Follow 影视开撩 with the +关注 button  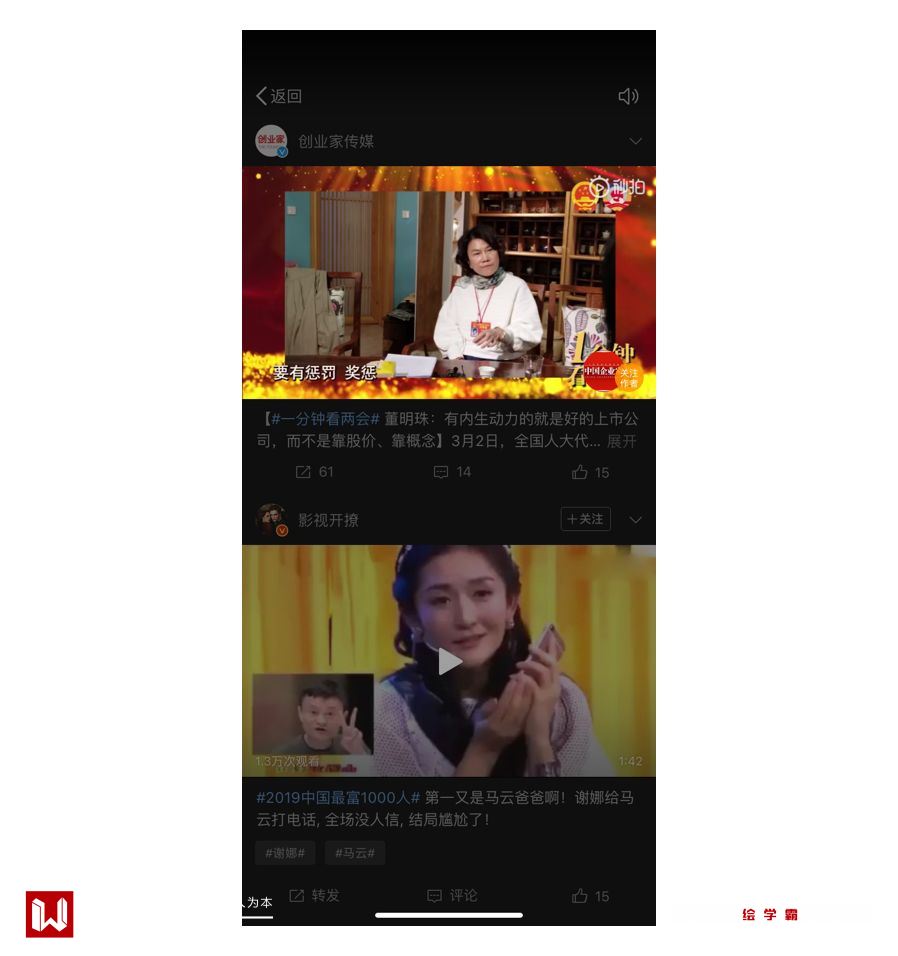(x=585, y=519)
